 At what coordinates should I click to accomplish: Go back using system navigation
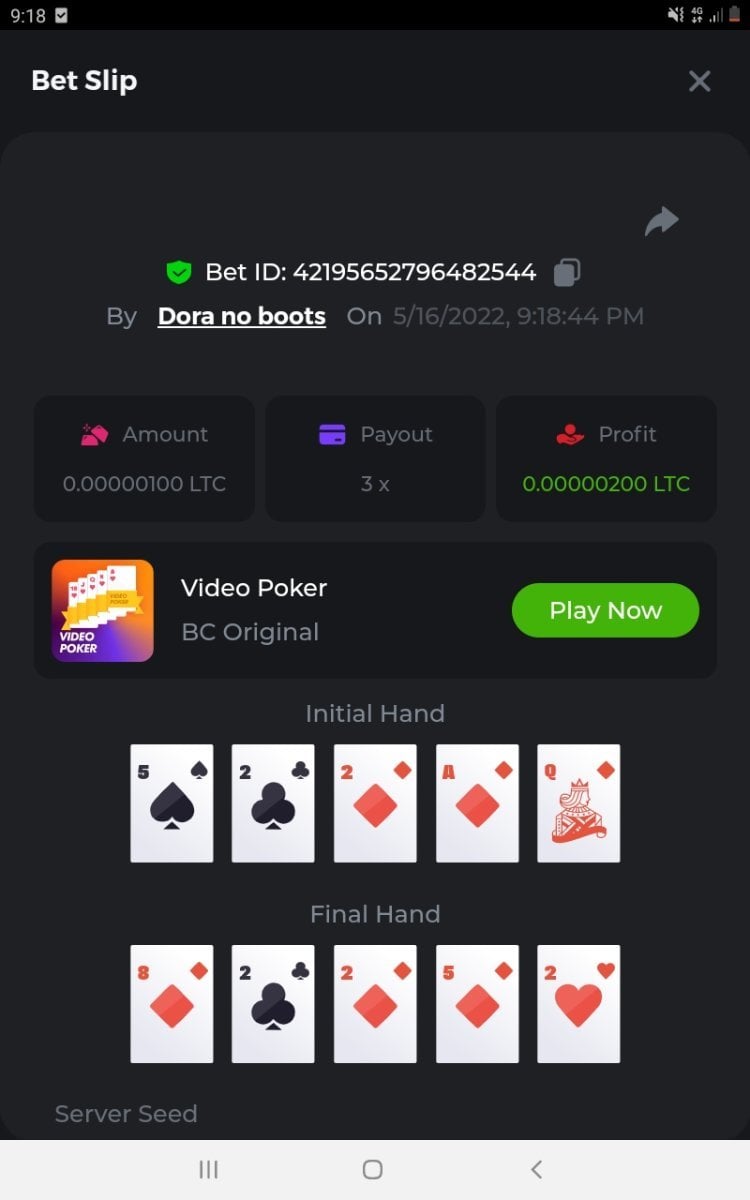[x=537, y=1169]
